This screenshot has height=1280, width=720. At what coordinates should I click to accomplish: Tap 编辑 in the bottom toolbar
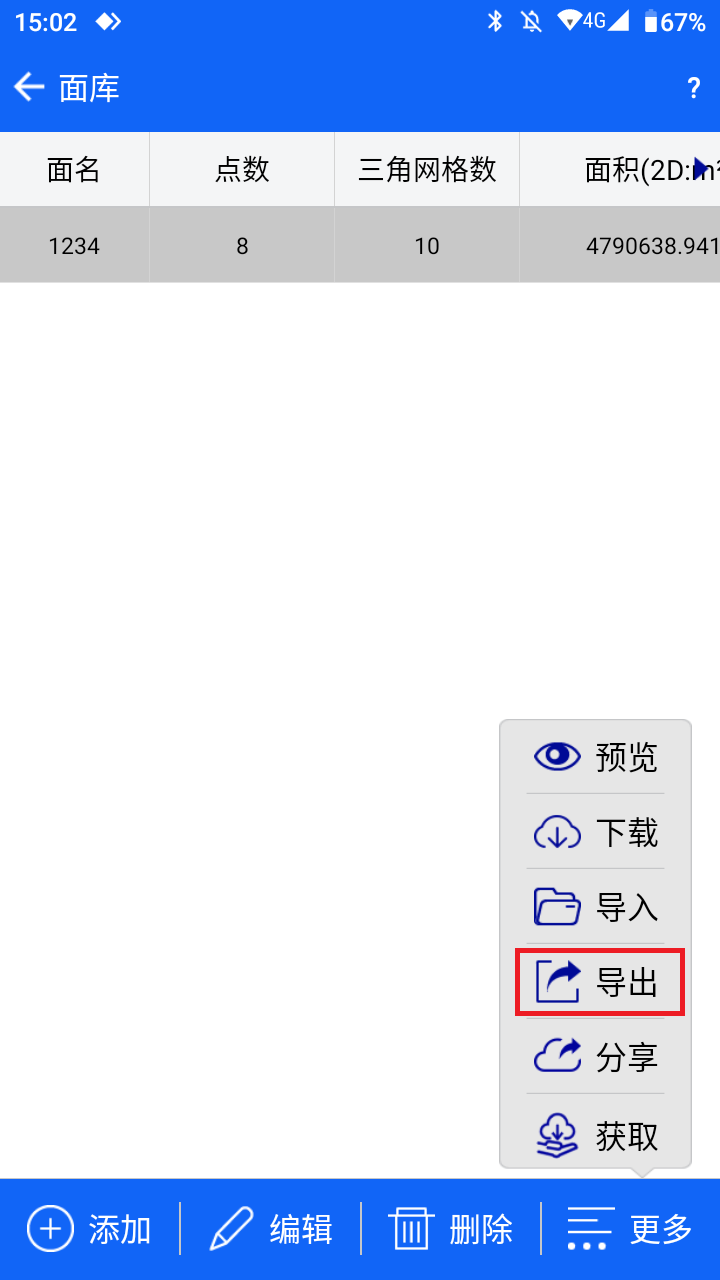(271, 1229)
